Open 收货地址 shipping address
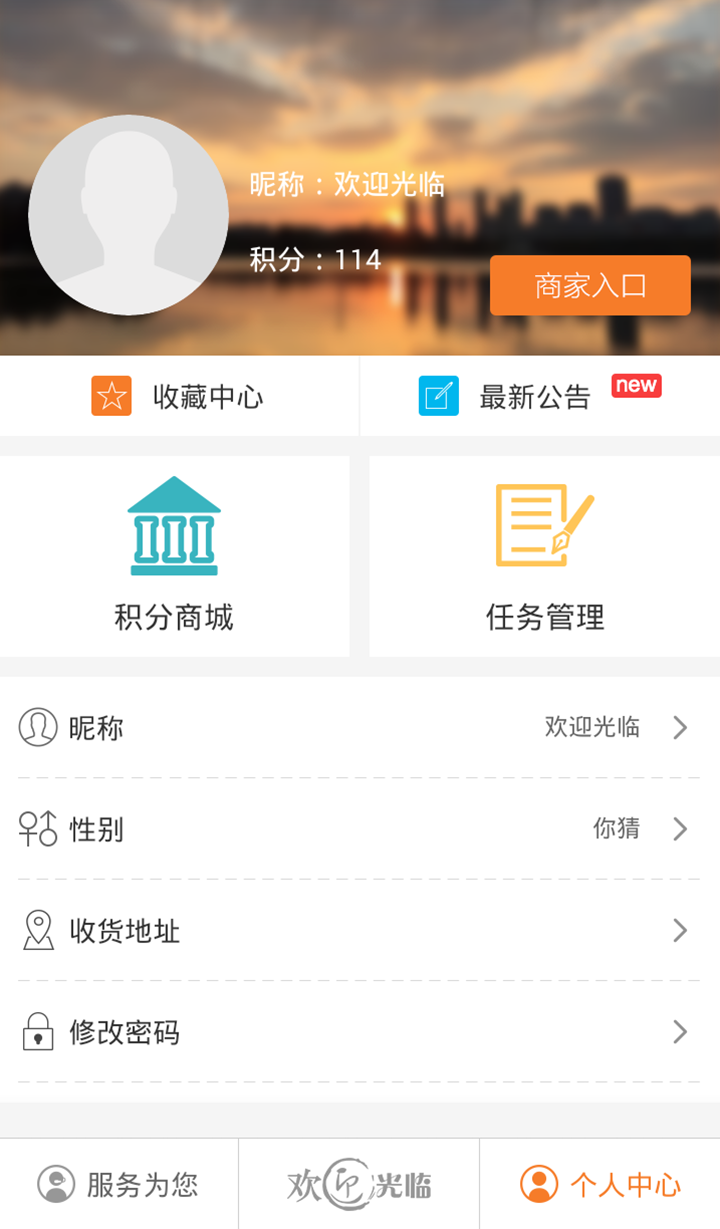The width and height of the screenshot is (720, 1229). click(359, 931)
